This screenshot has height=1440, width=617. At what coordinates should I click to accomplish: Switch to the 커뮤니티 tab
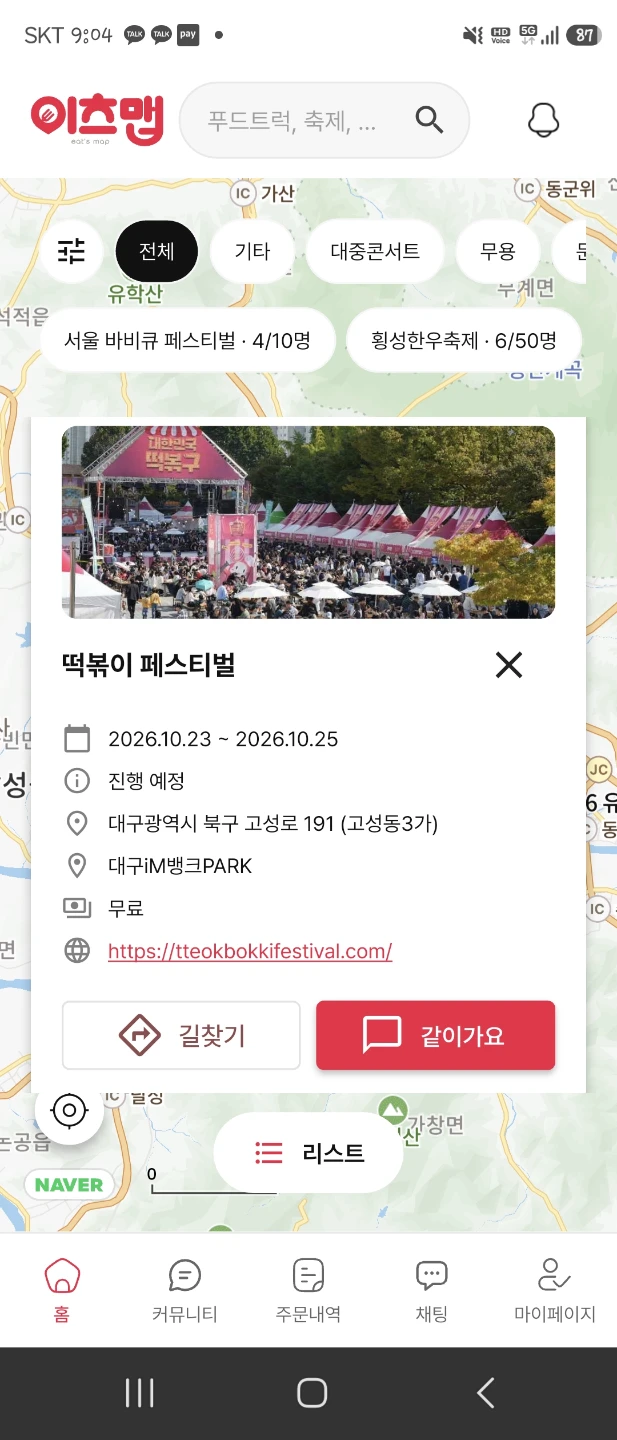[184, 1291]
